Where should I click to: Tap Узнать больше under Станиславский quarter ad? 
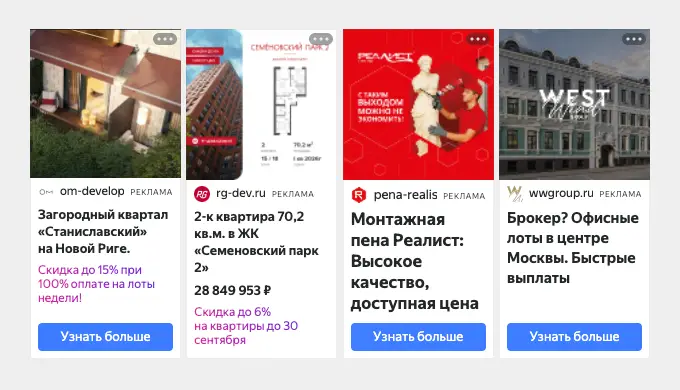pos(105,337)
